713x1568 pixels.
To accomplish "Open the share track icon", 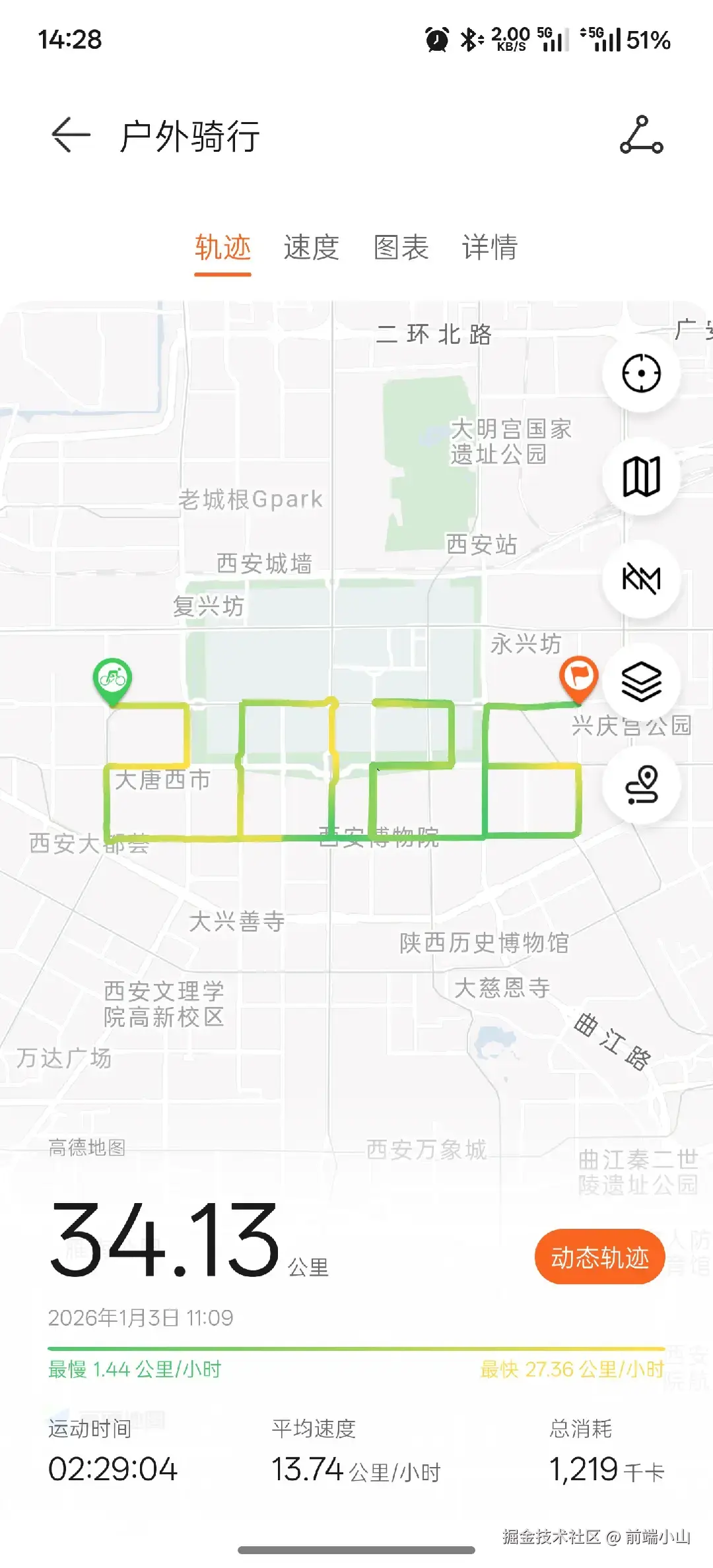I will (641, 137).
